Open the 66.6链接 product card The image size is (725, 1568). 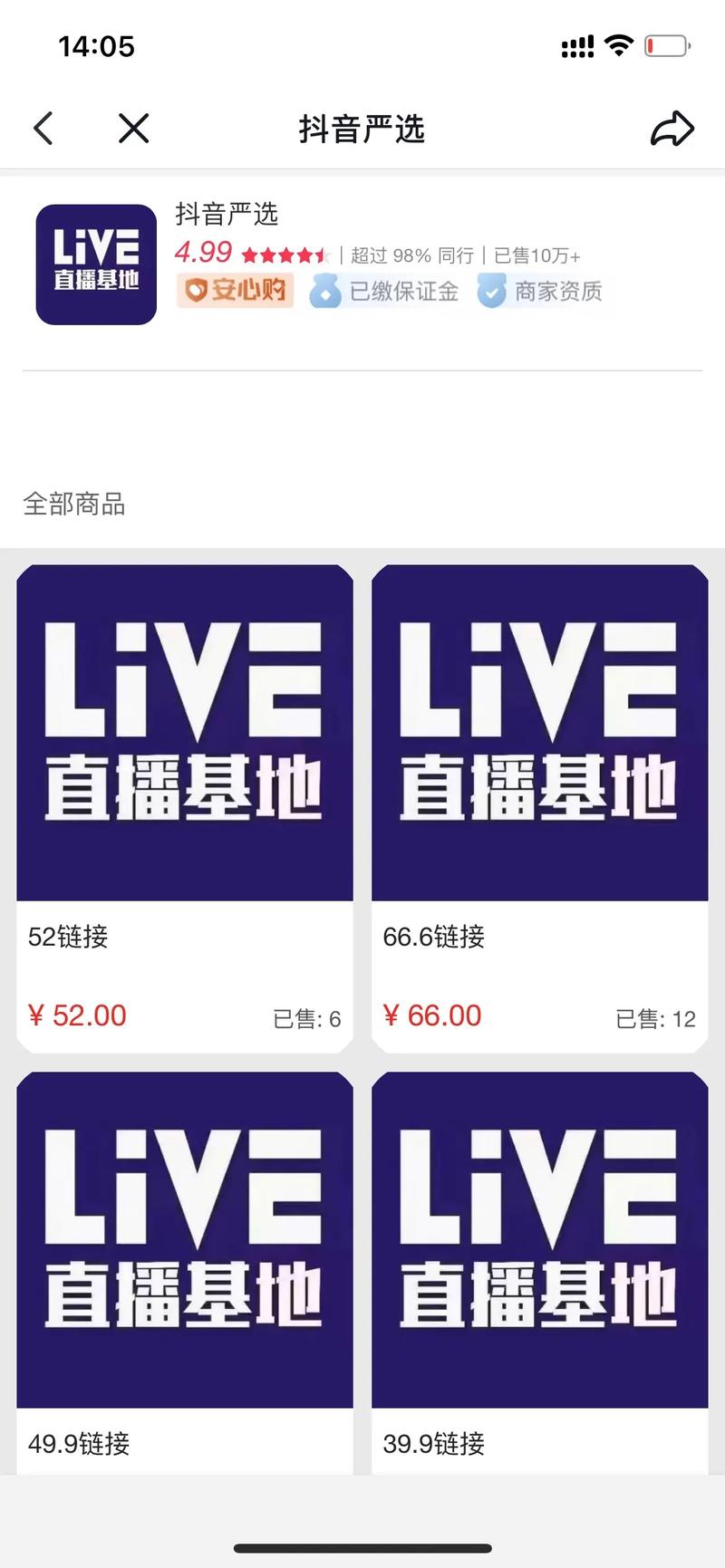[539, 807]
